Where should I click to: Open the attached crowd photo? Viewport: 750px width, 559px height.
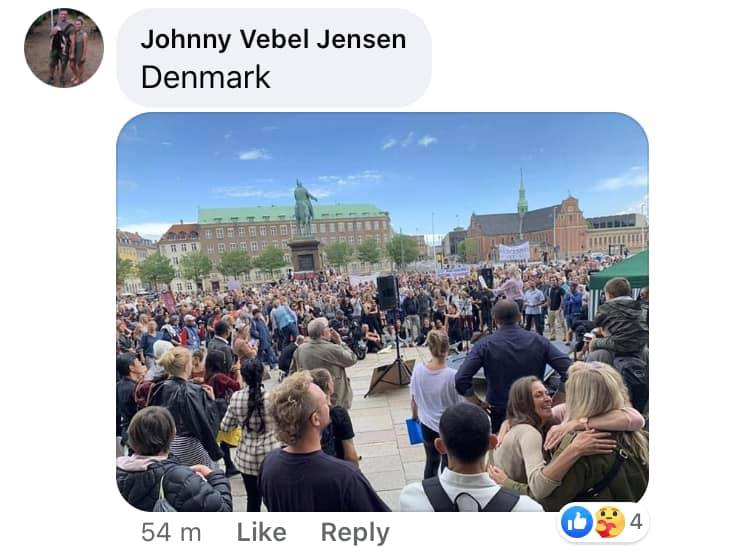tap(382, 312)
